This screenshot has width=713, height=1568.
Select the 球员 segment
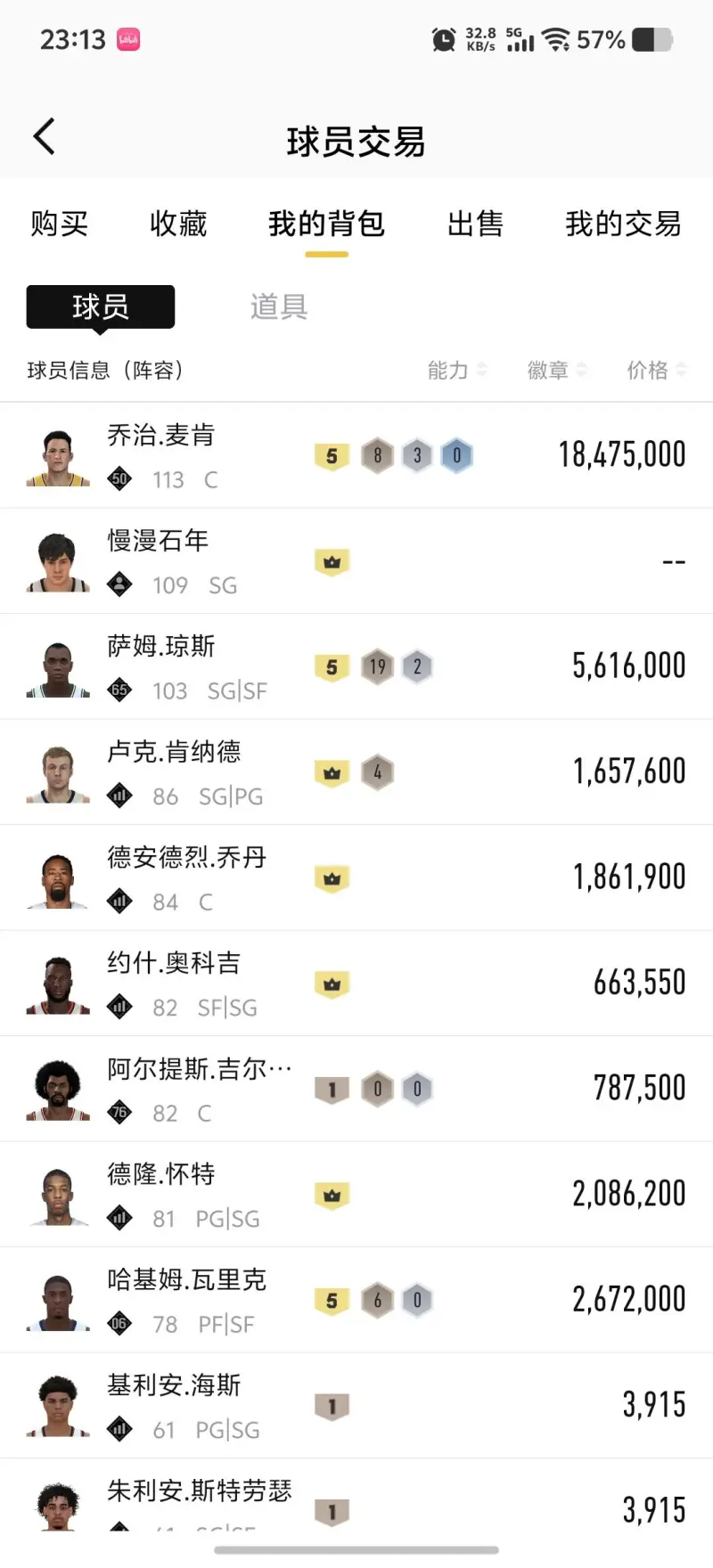[101, 306]
